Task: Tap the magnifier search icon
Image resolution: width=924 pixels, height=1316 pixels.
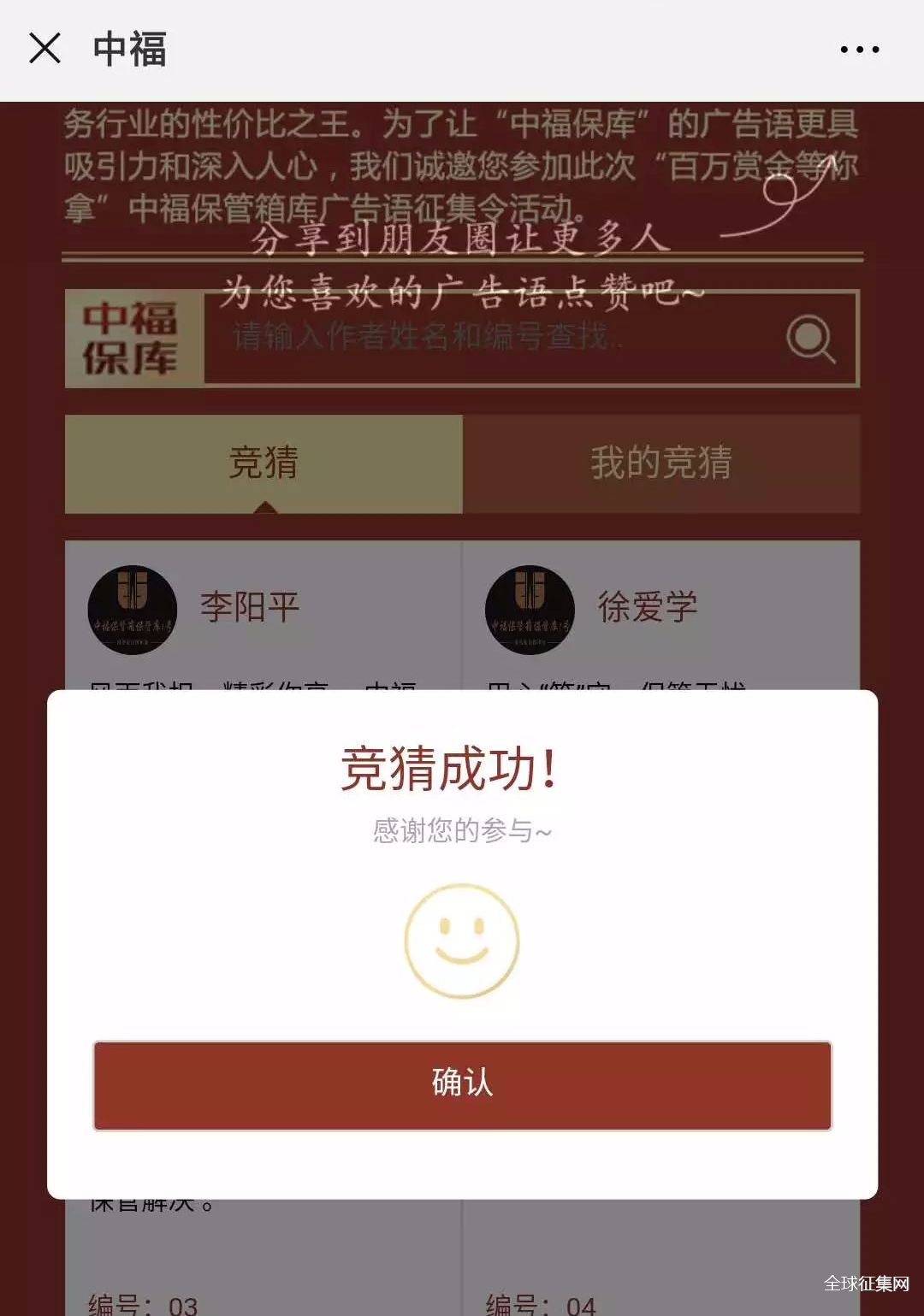Action: (x=809, y=339)
